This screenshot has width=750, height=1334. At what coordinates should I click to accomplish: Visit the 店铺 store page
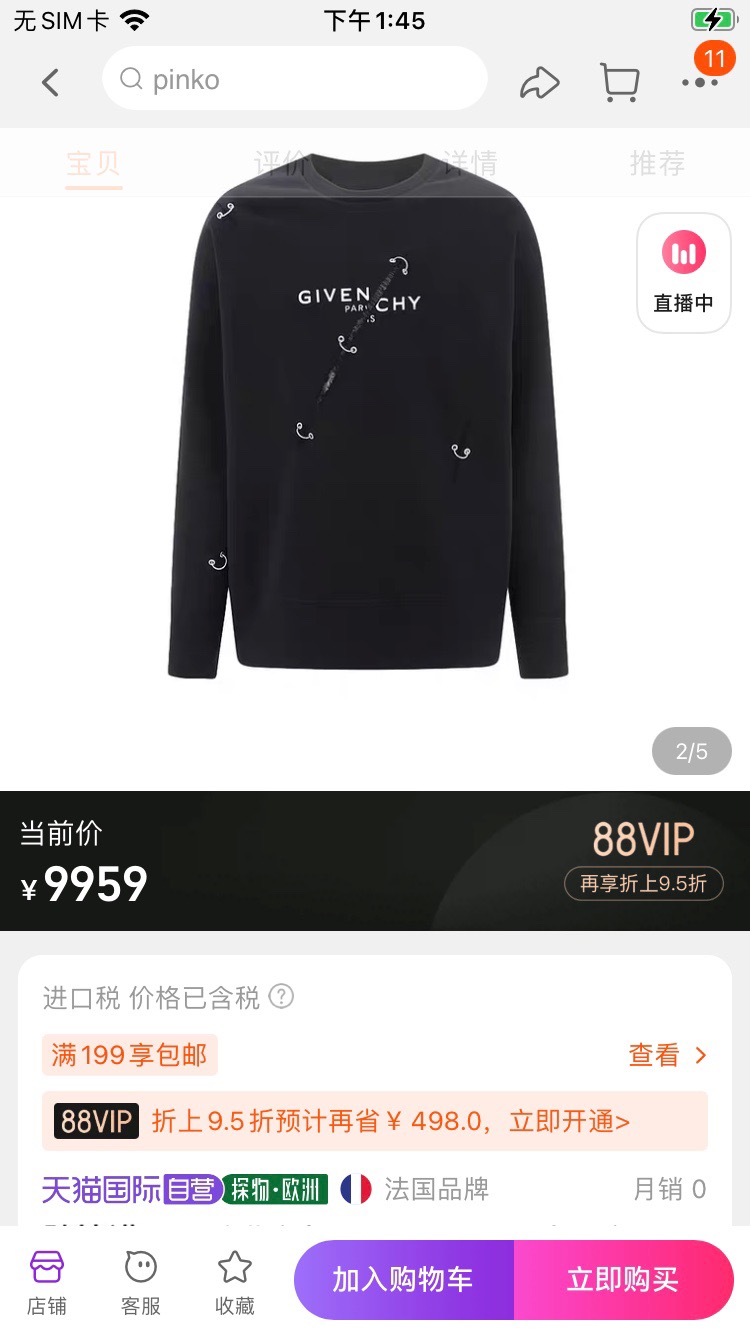47,1281
